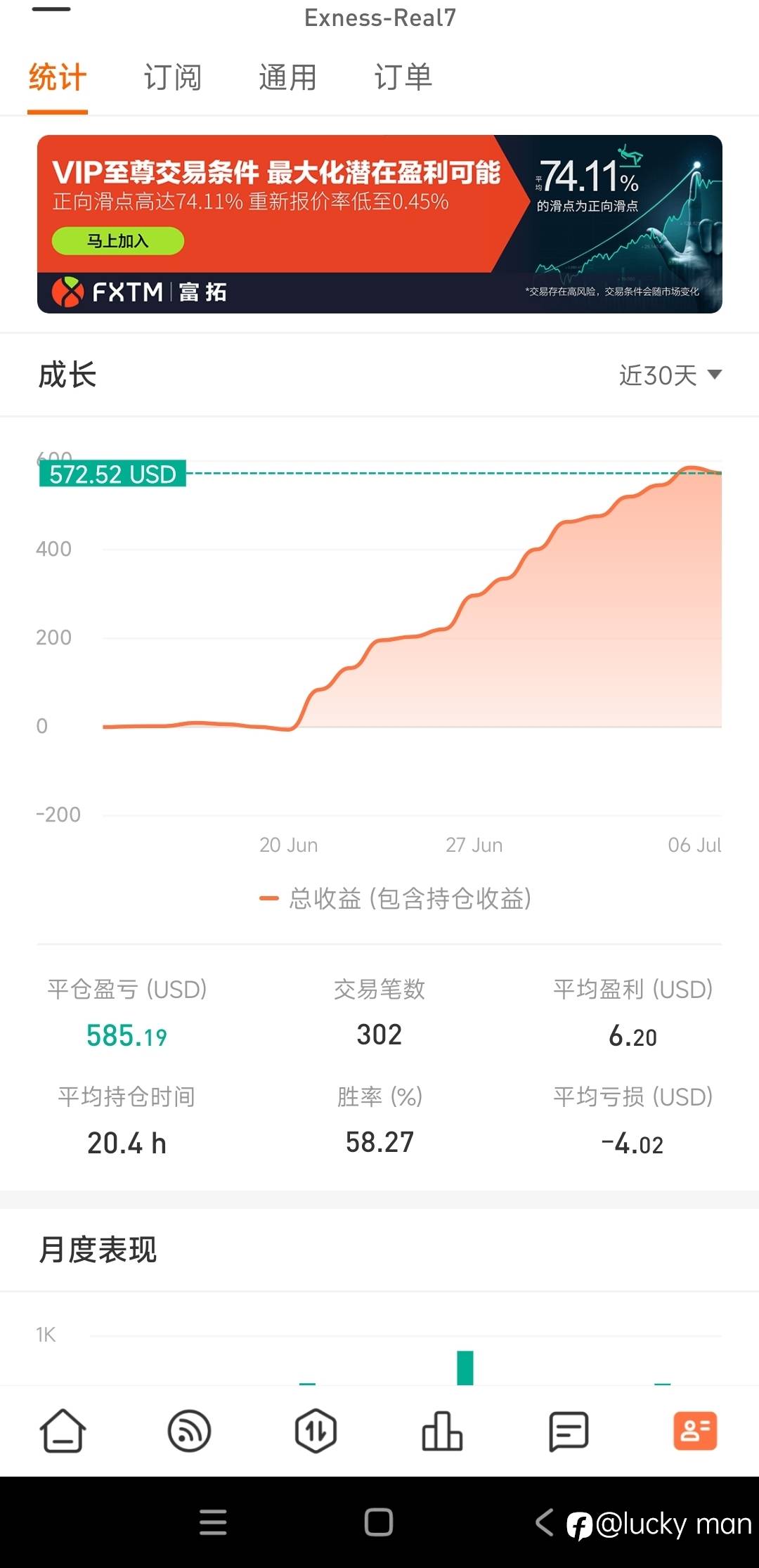Open the bar chart rankings icon

pyautogui.click(x=442, y=1431)
